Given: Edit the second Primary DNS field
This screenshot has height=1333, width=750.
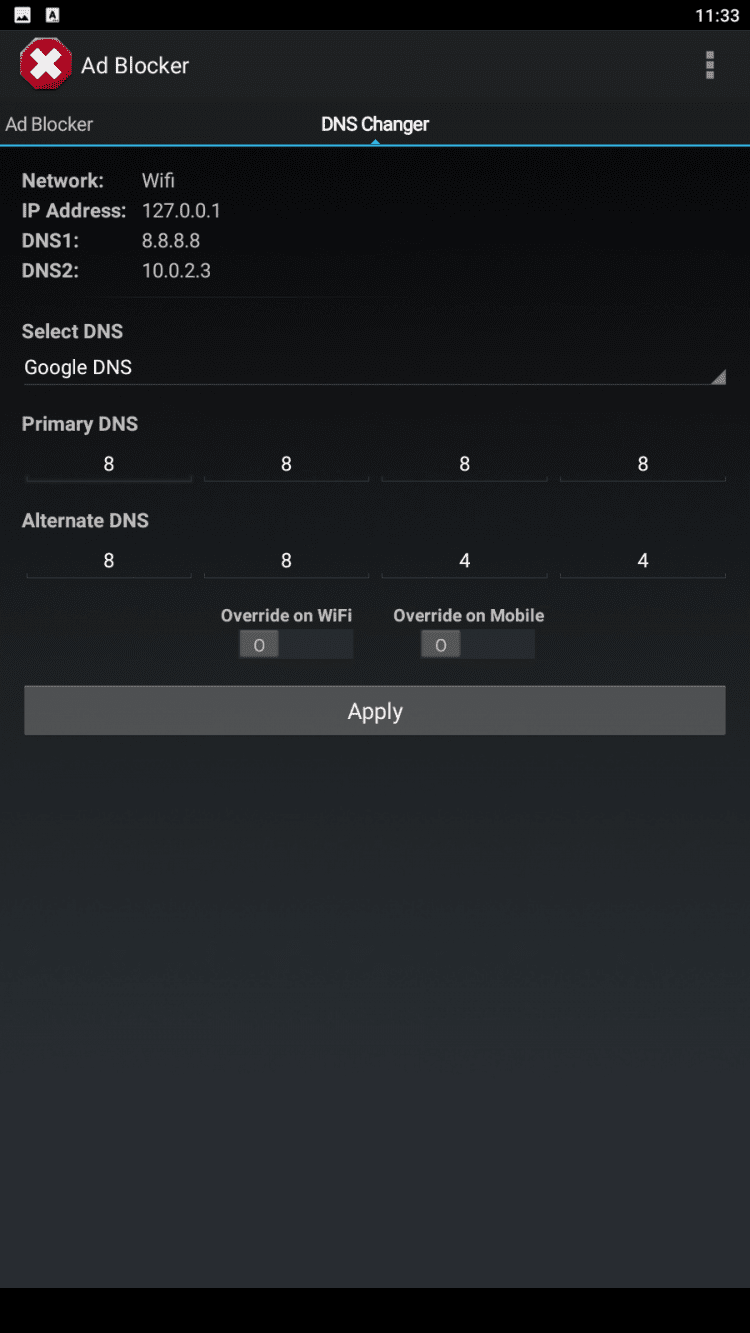Looking at the screenshot, I should pyautogui.click(x=286, y=464).
